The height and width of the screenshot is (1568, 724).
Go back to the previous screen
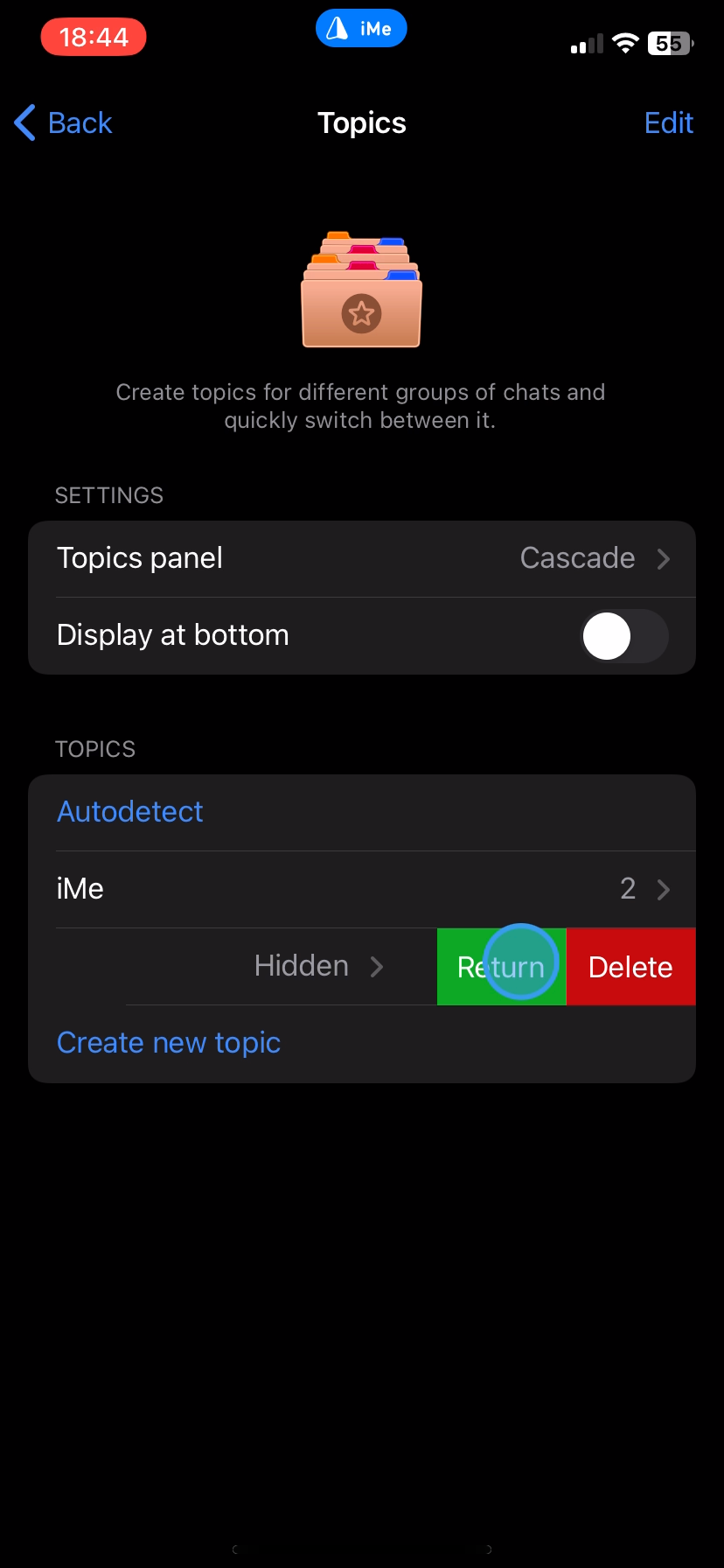coord(64,123)
